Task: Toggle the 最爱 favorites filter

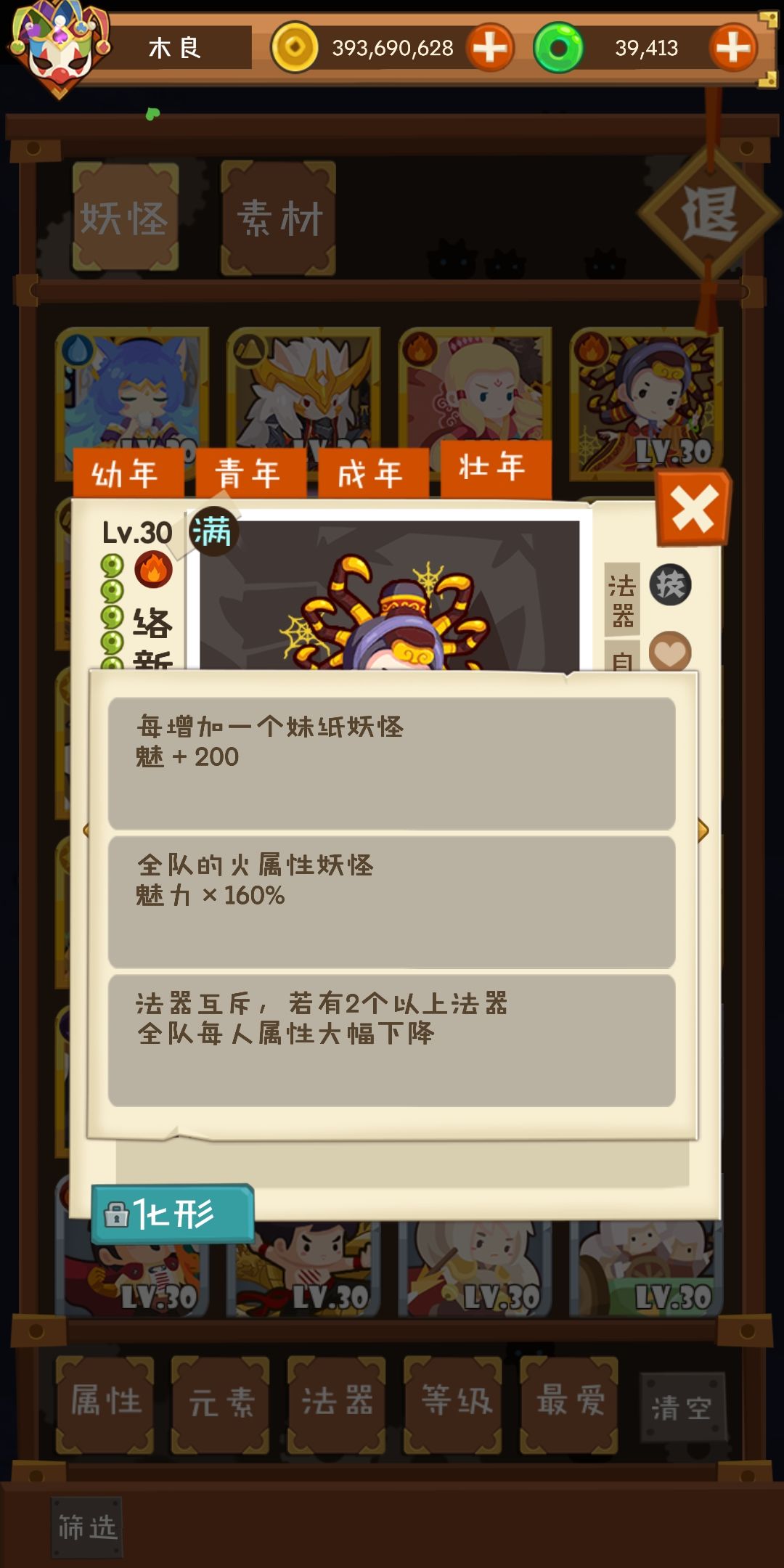Action: click(x=568, y=1400)
